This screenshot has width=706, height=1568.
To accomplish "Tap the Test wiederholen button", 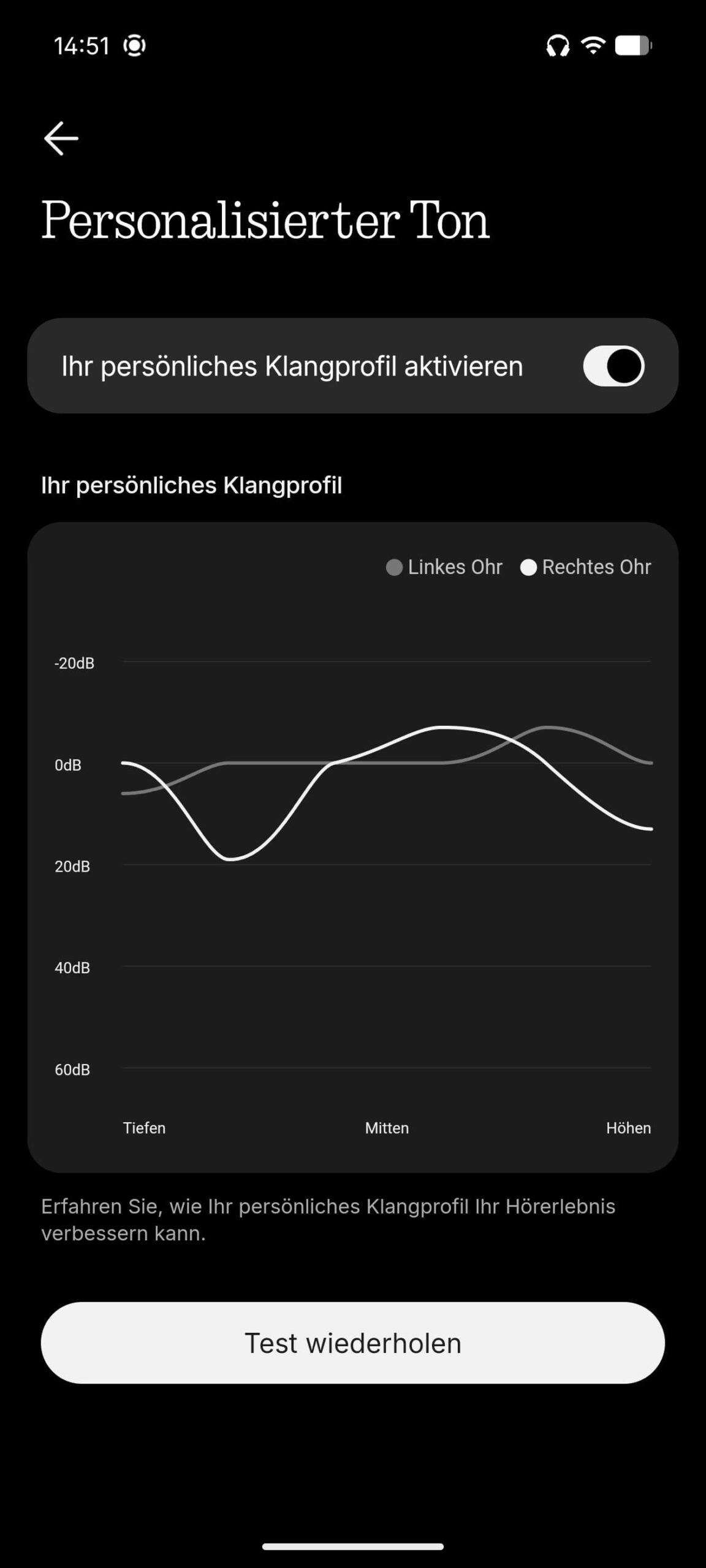I will [x=353, y=1343].
